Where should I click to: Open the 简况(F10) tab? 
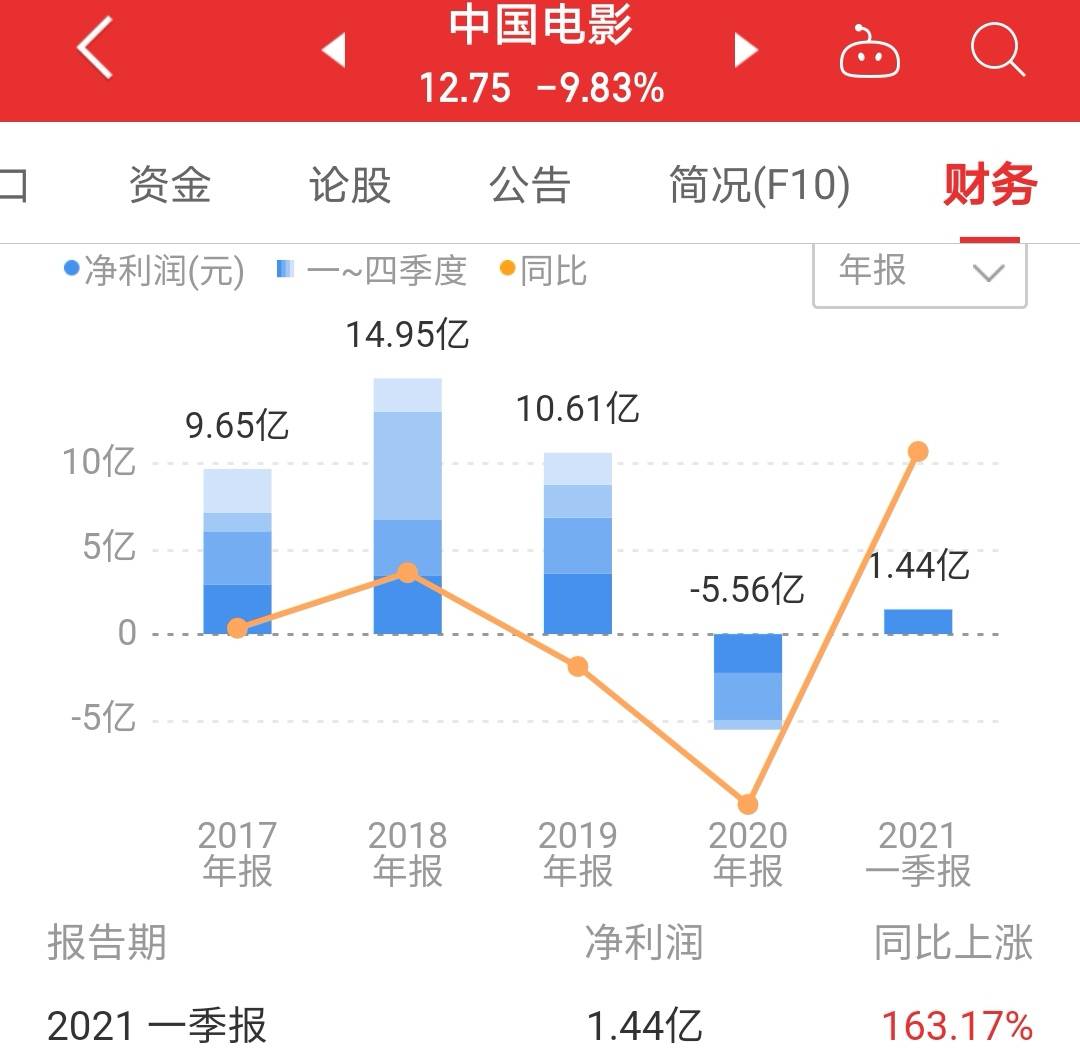point(759,185)
